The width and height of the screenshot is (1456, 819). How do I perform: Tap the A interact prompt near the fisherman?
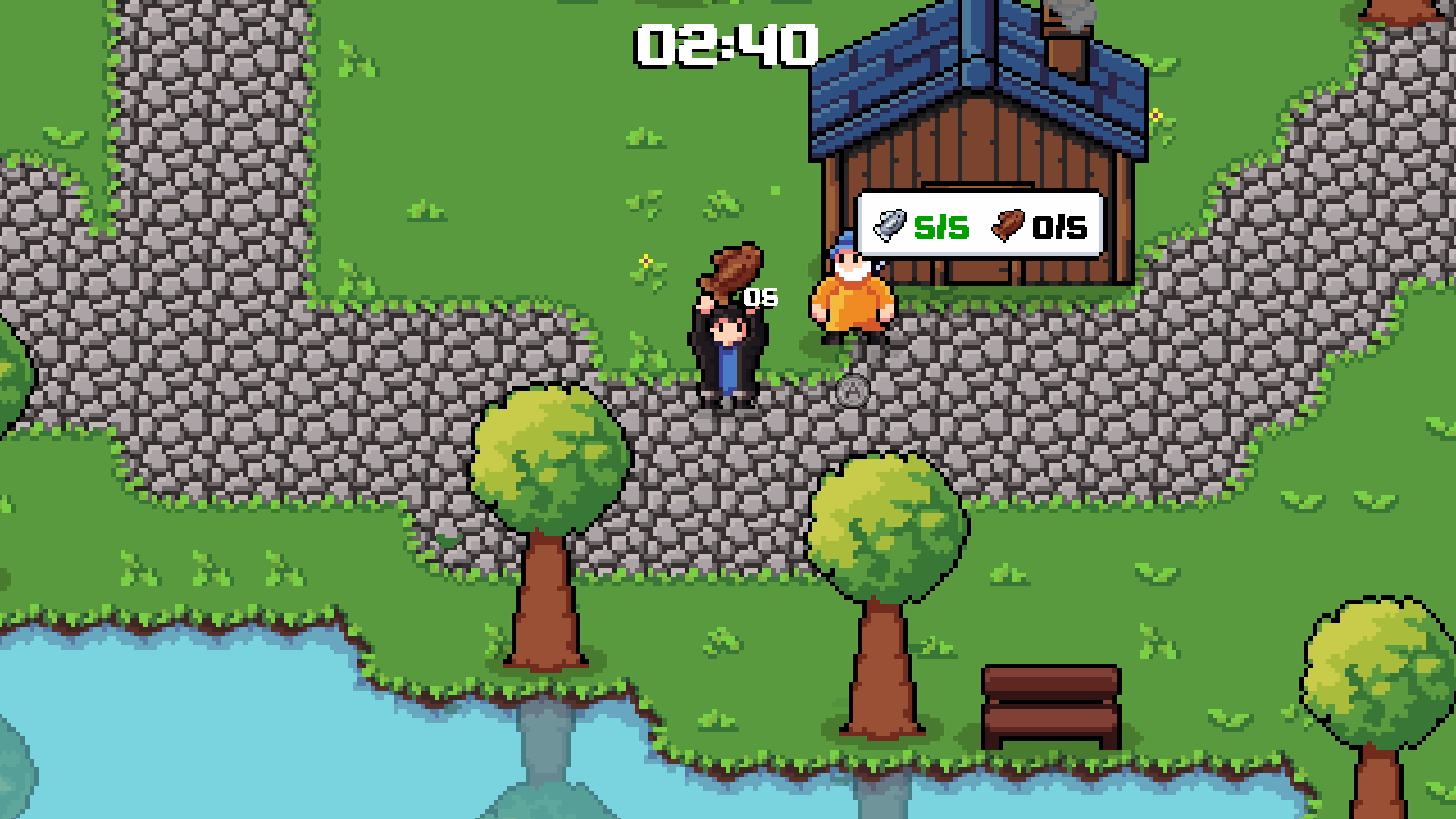(x=853, y=391)
